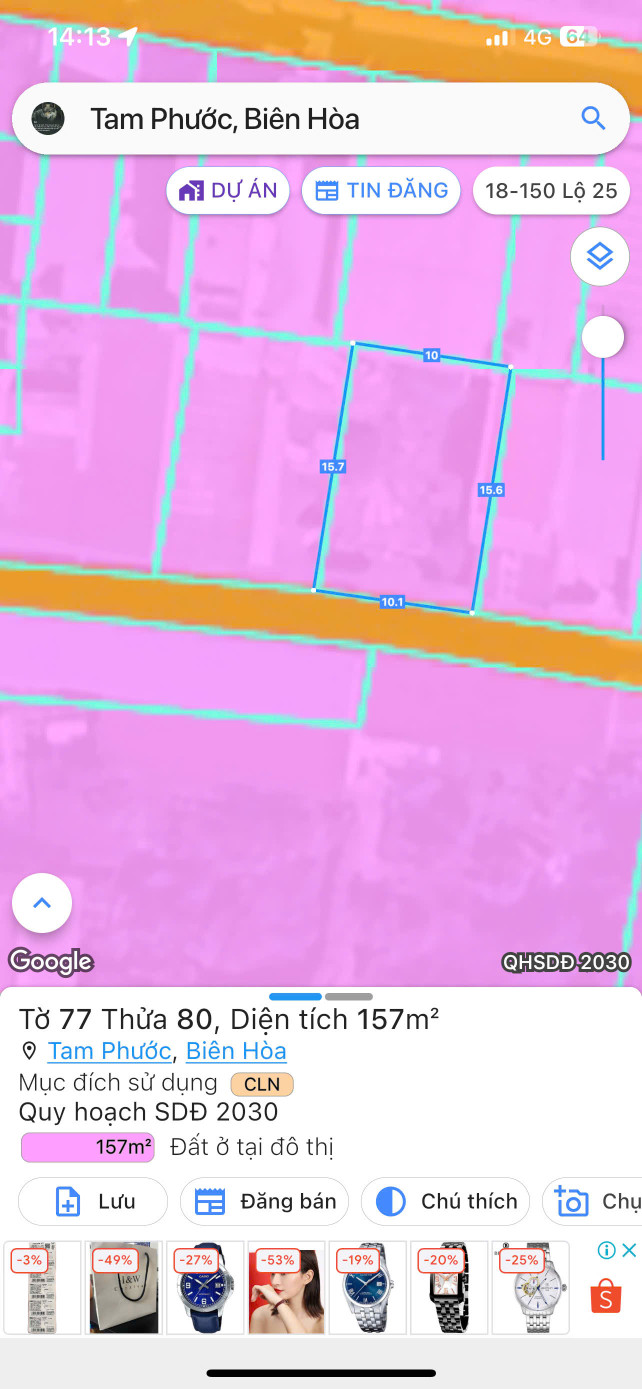
Task: Open the -49% I&W bag ad
Action: tap(125, 1288)
